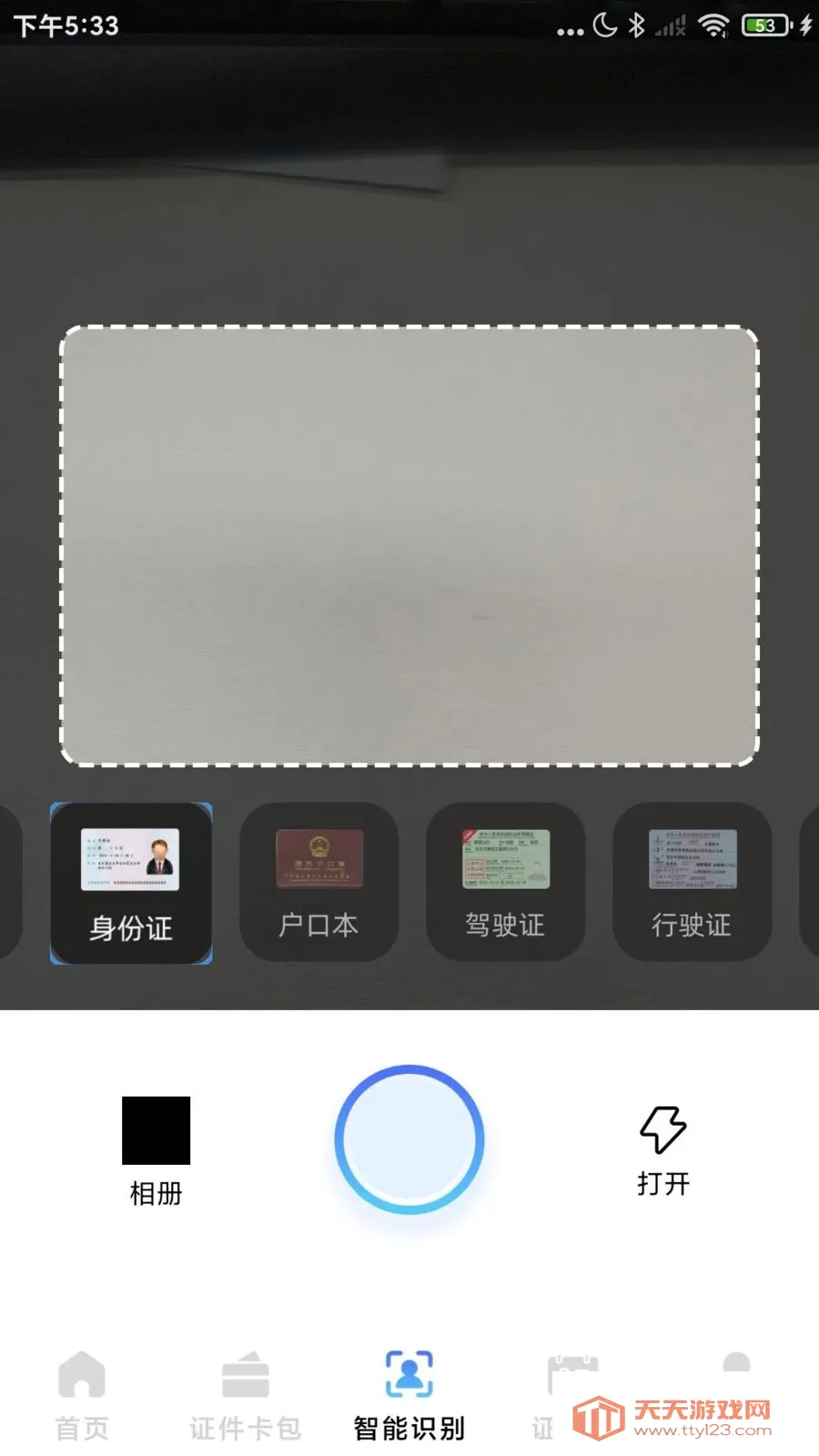Image resolution: width=819 pixels, height=1456 pixels.
Task: Deselect the highlighted 身份证 mode
Action: pyautogui.click(x=131, y=881)
